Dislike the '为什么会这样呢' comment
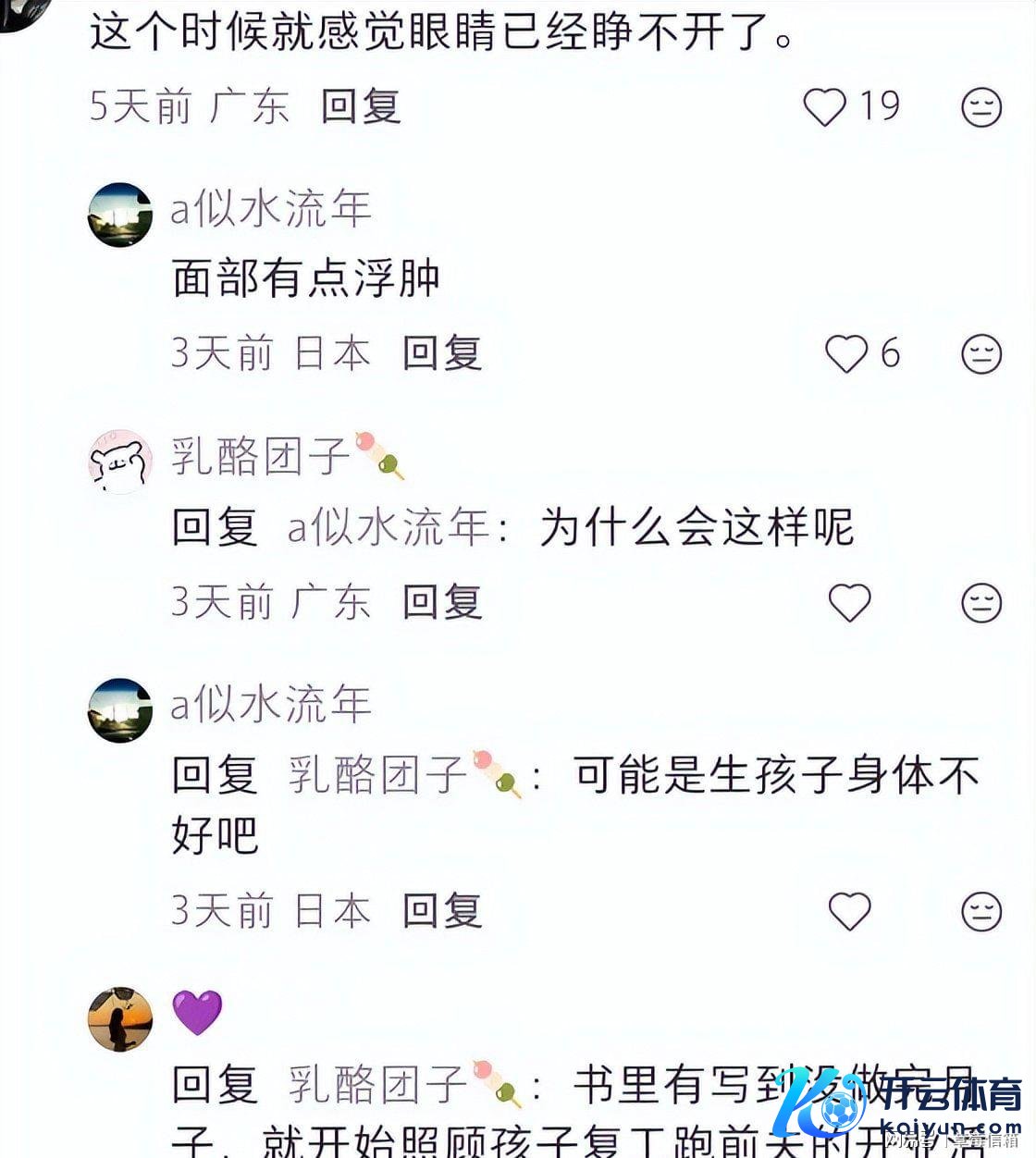This screenshot has width=1036, height=1158. [981, 603]
